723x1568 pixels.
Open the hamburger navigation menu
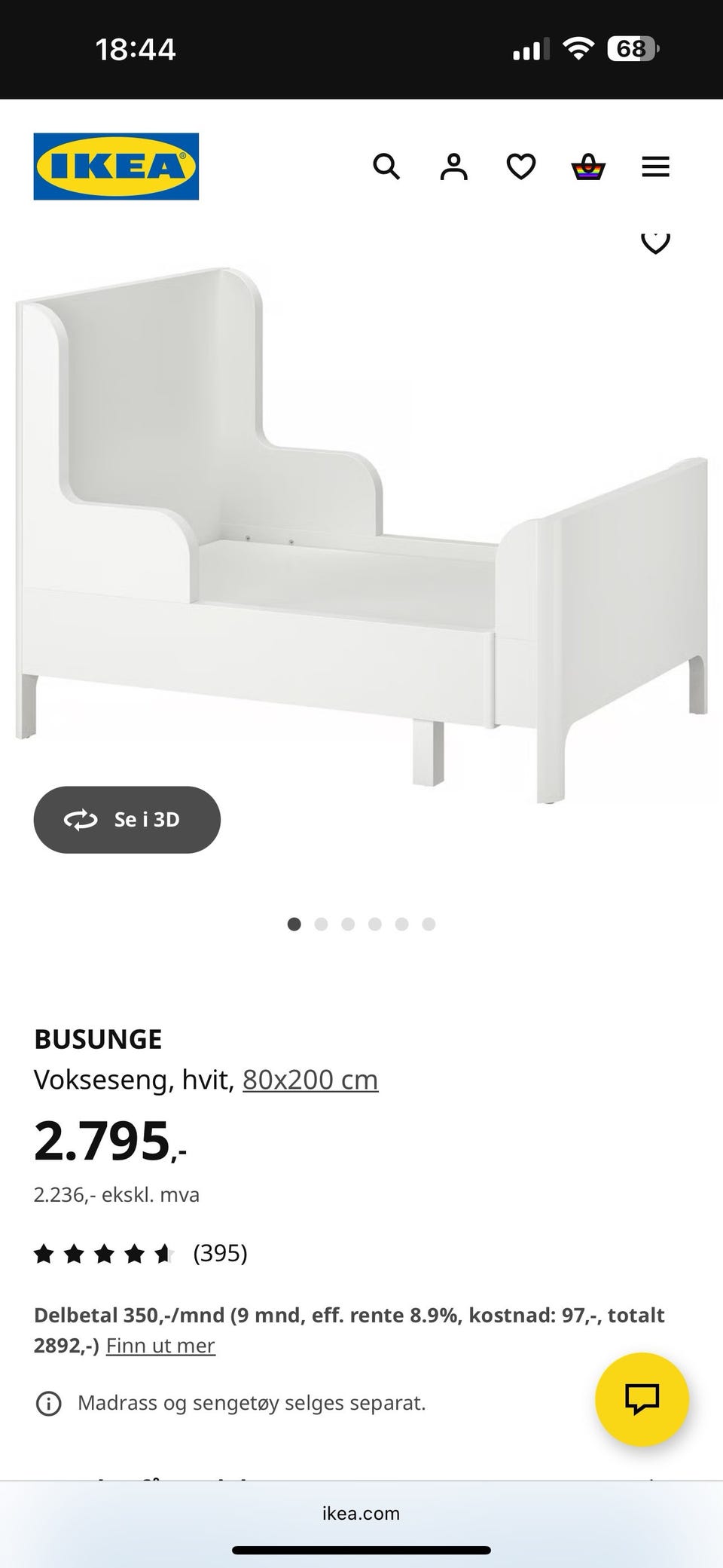click(x=655, y=167)
